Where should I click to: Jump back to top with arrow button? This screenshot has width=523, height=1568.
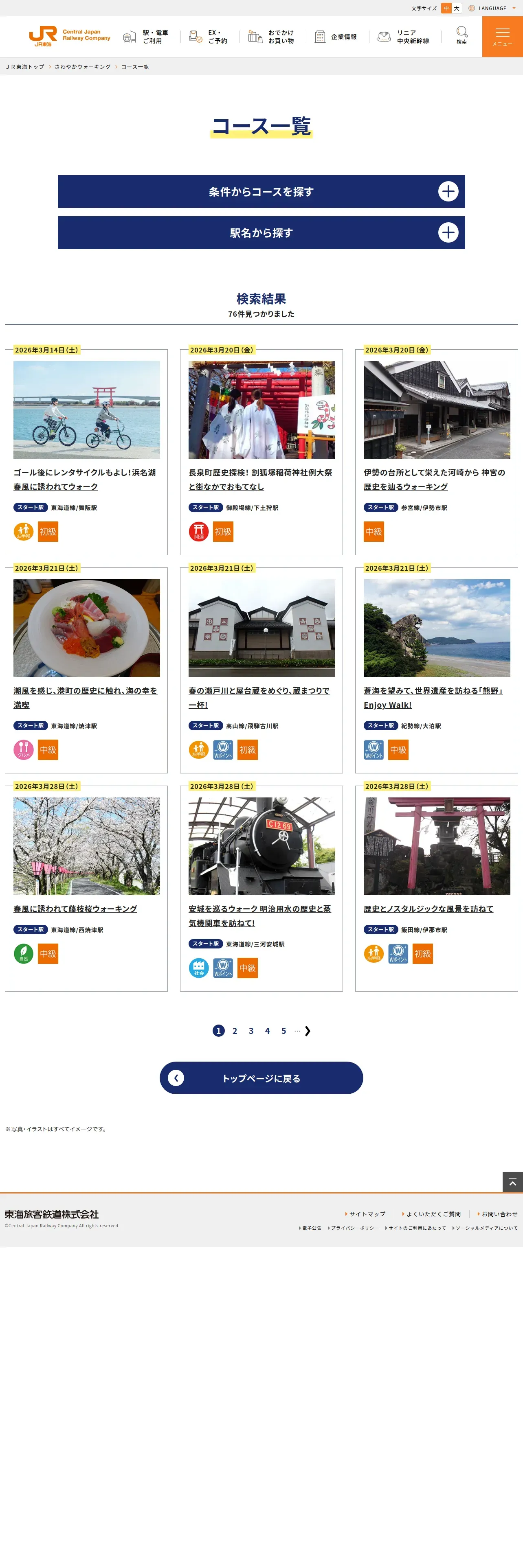coord(513,1182)
